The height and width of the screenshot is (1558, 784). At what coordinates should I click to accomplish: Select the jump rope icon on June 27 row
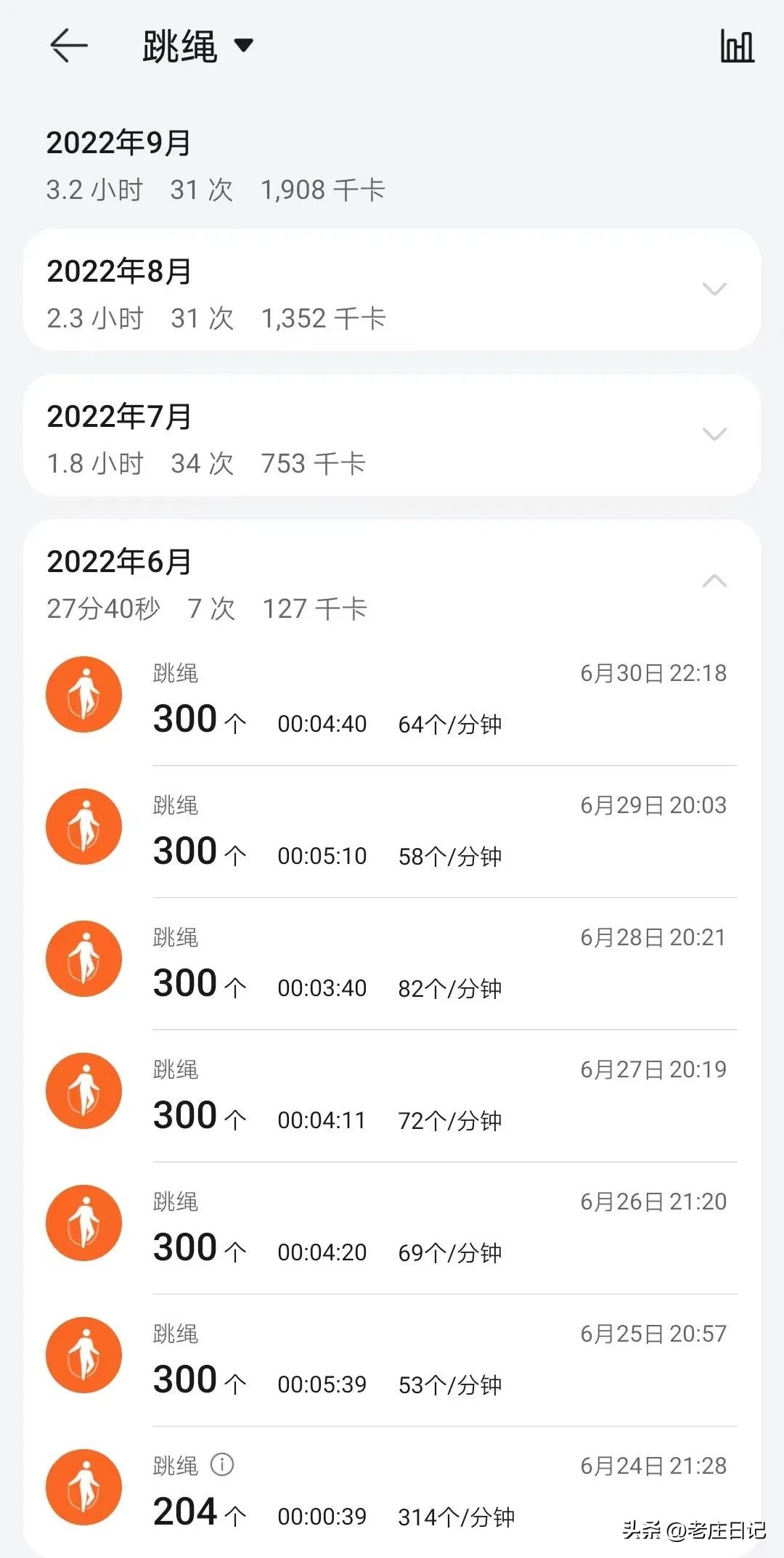83,1091
